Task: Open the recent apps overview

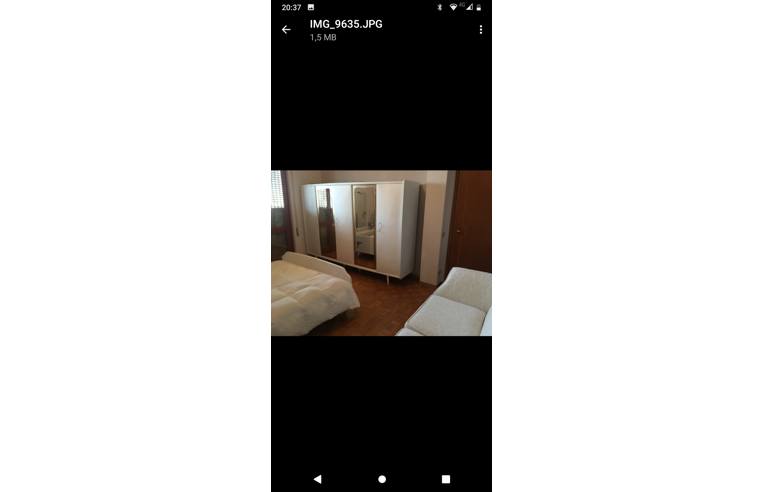Action: 445,479
